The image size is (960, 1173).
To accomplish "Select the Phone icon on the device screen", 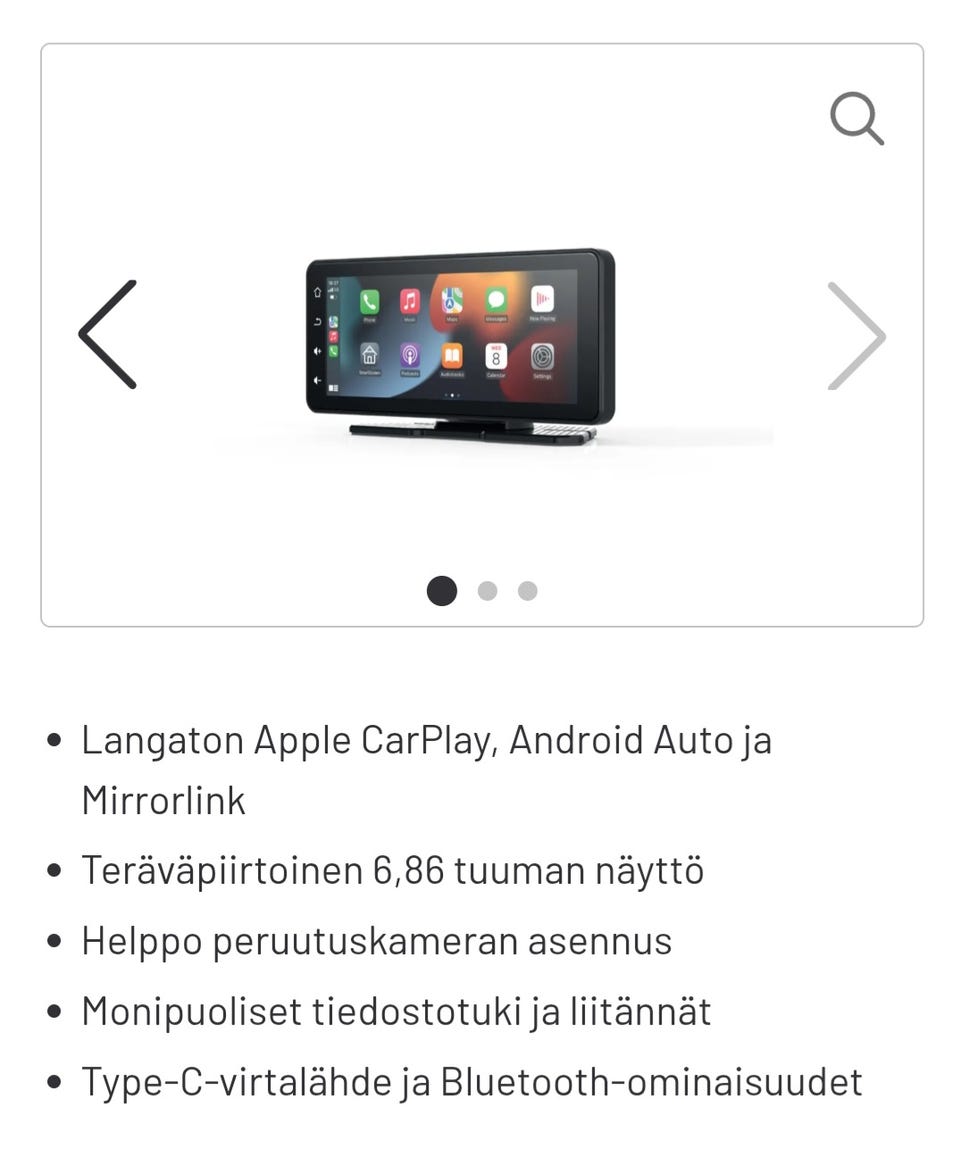I will pos(369,301).
